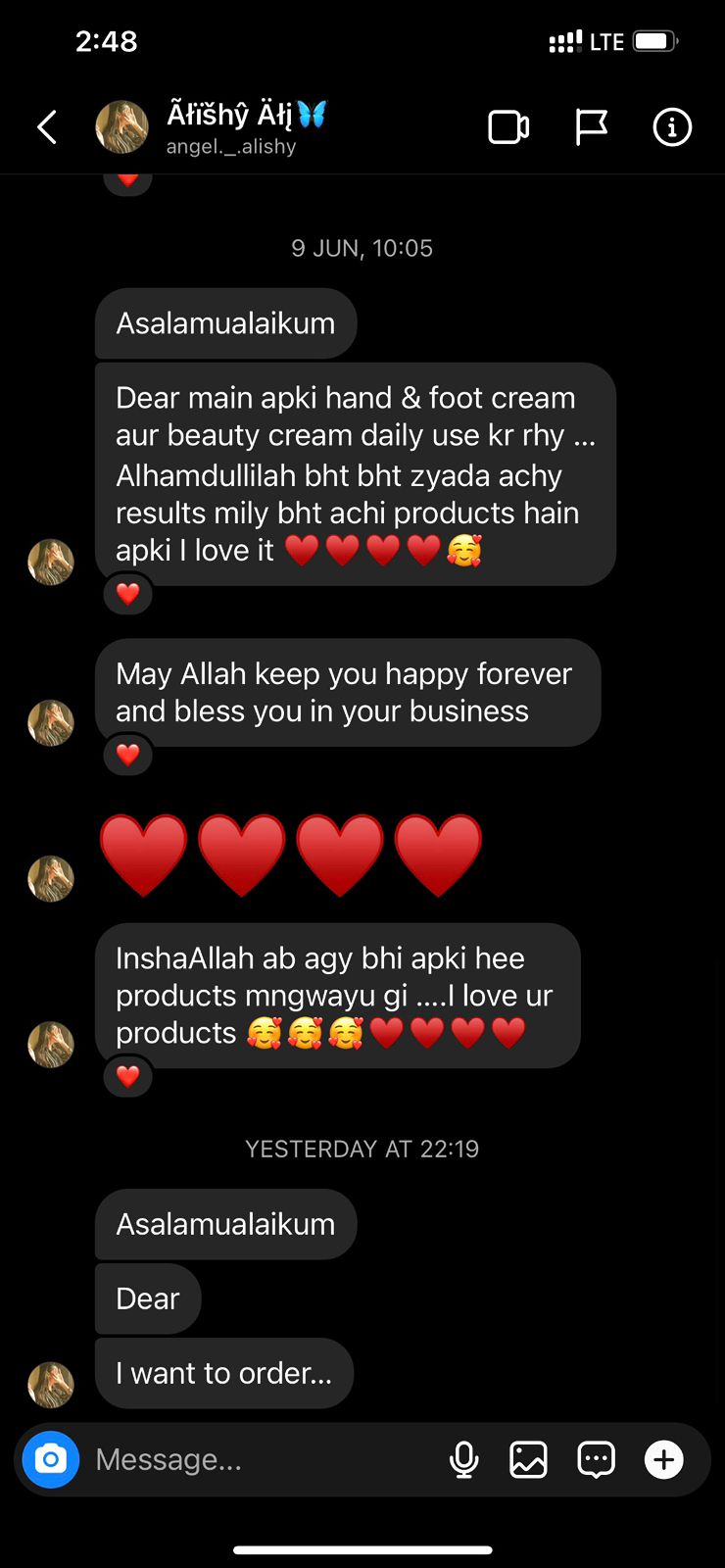Open the camera from message bar
The height and width of the screenshot is (1568, 725).
pyautogui.click(x=51, y=1459)
